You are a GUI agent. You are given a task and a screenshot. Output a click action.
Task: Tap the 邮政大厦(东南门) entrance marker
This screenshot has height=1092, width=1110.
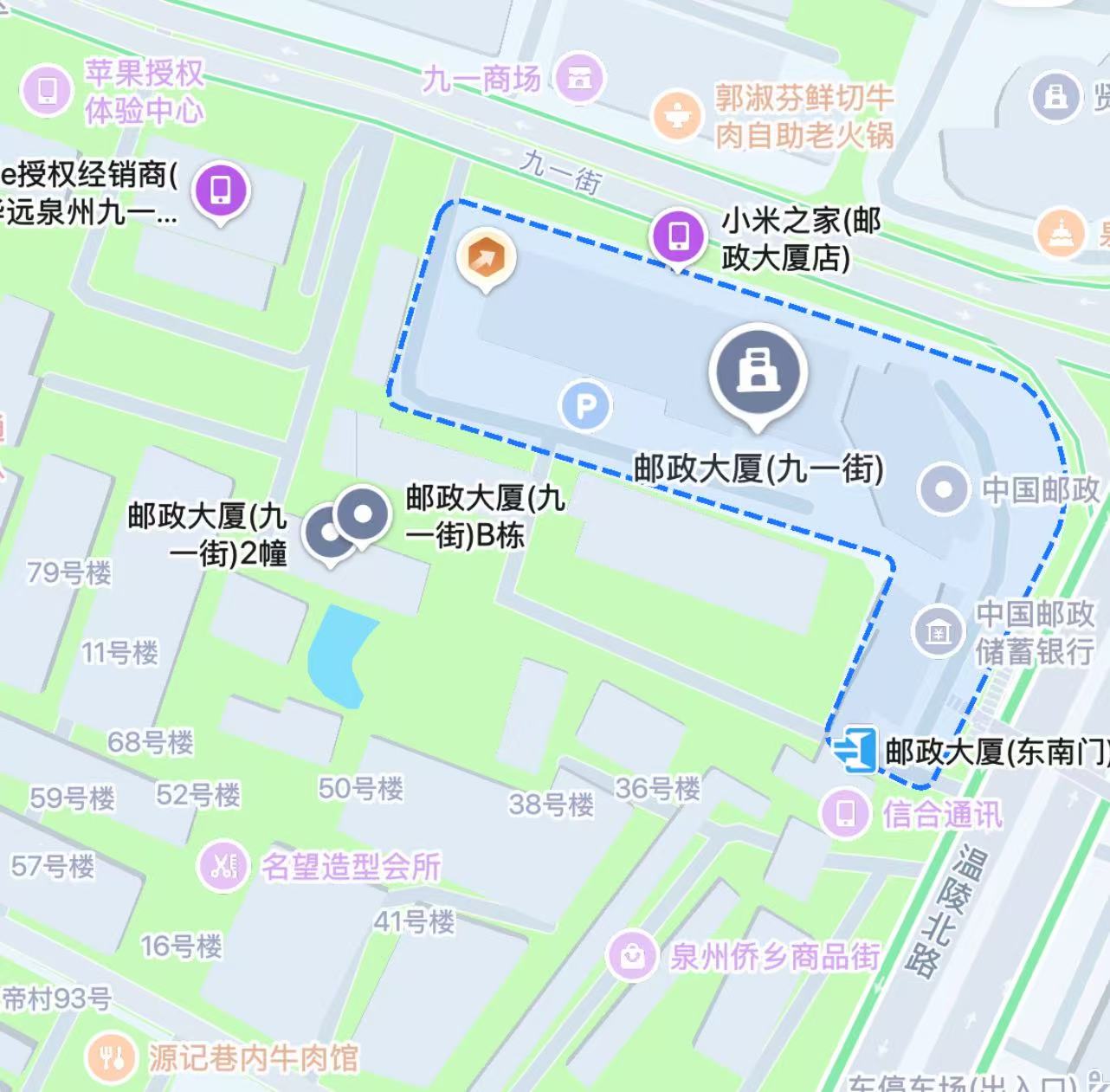tap(856, 749)
